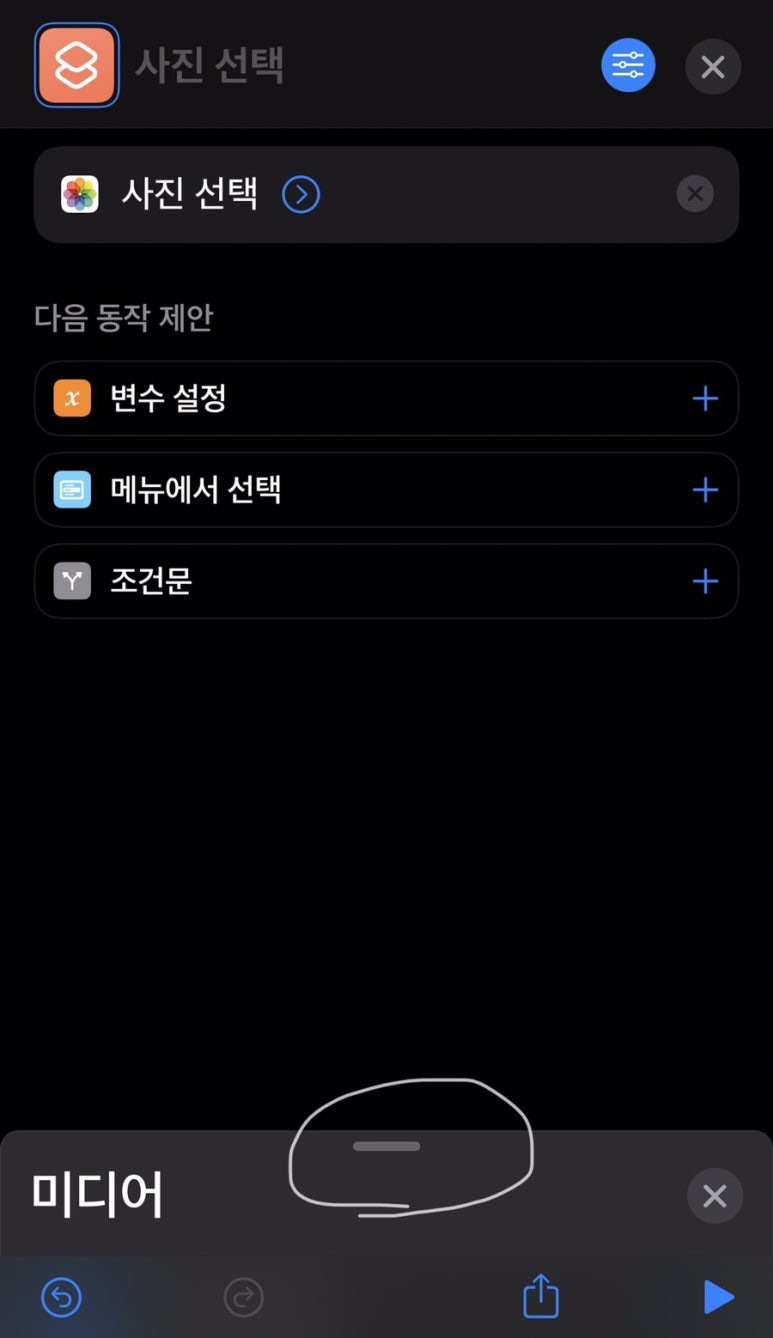Close the shortcut editor
773x1338 pixels.
pos(713,67)
